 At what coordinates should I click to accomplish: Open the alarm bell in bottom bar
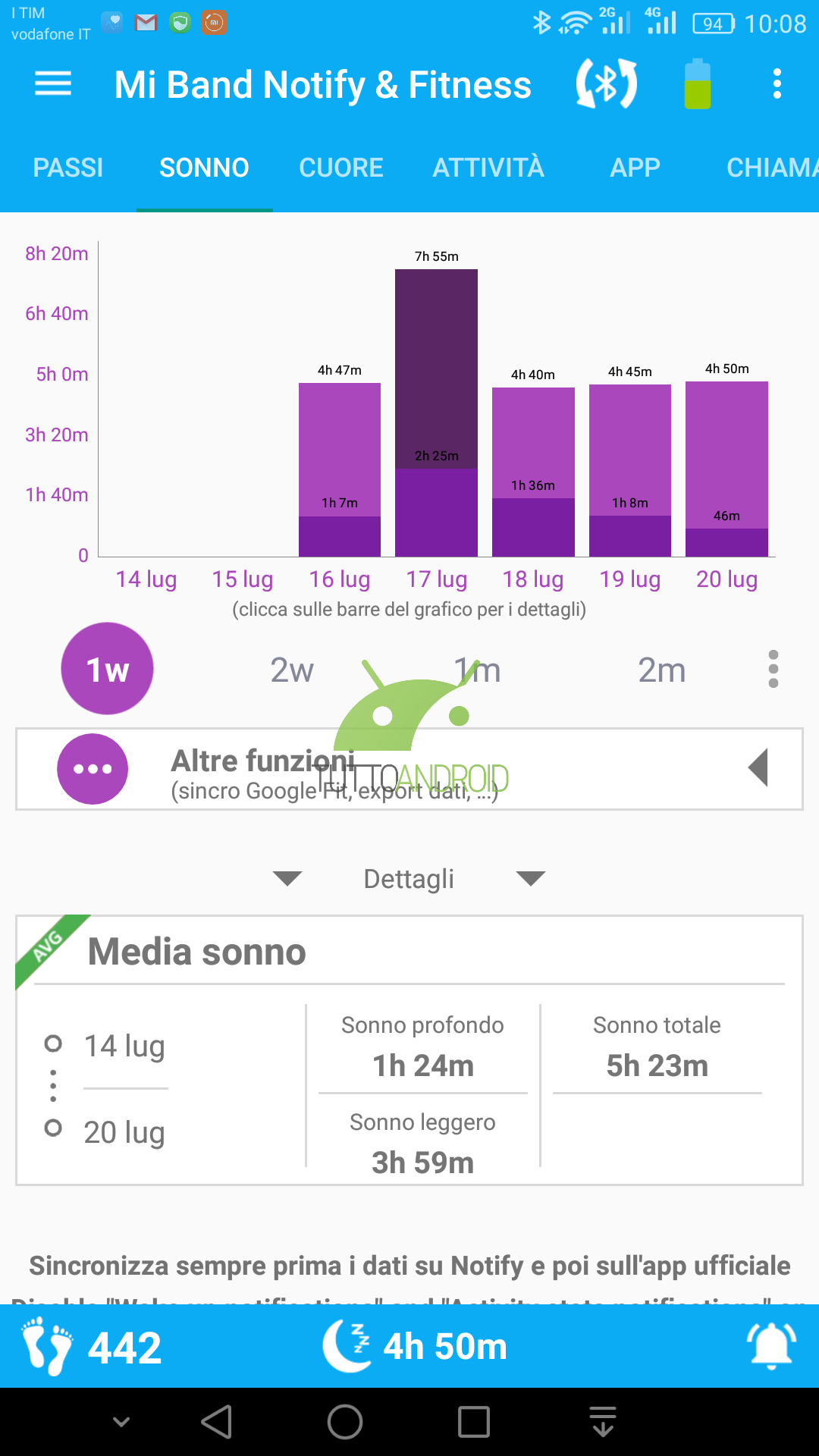771,1346
